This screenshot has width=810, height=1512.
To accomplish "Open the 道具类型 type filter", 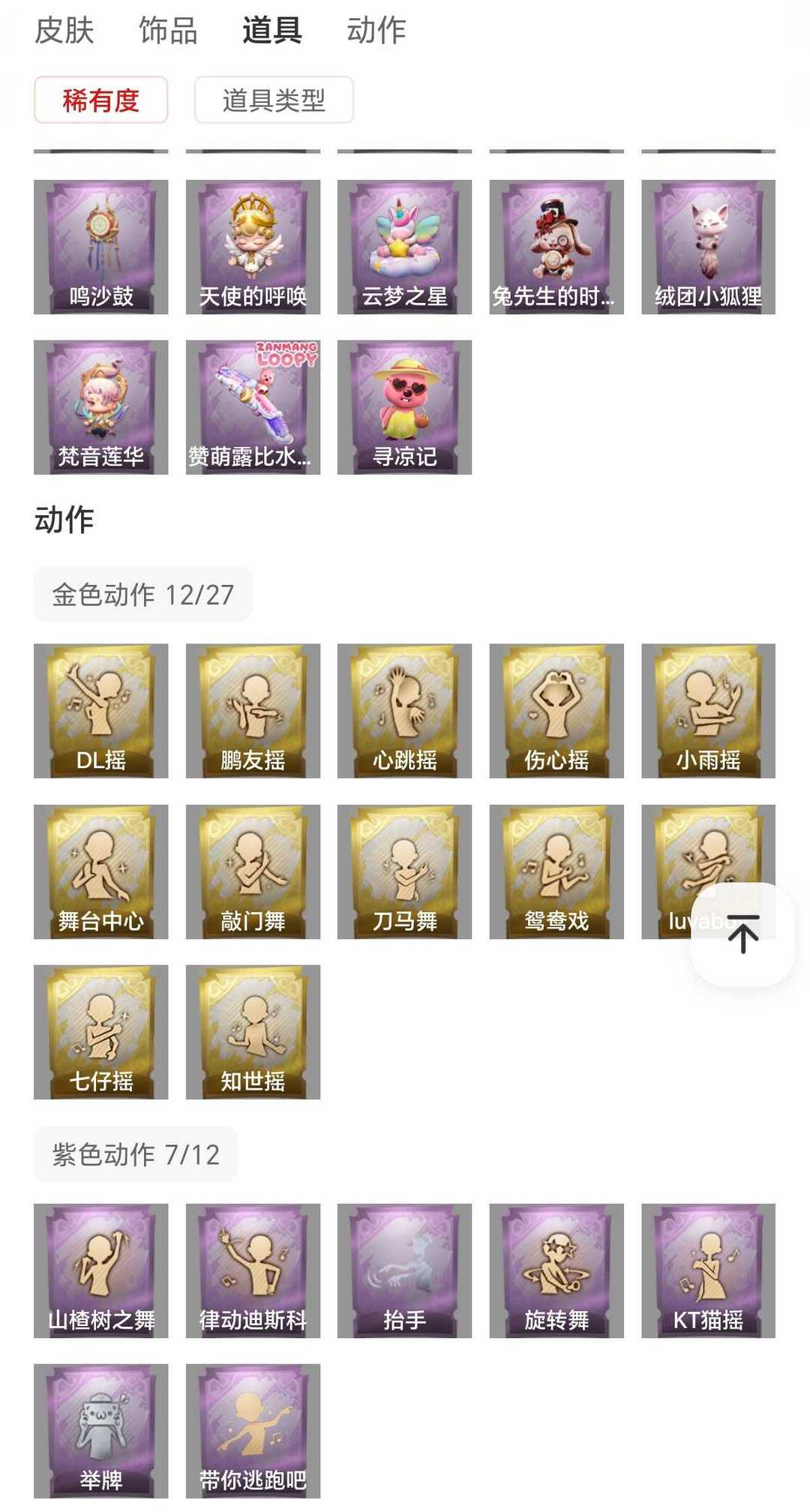I will [273, 99].
